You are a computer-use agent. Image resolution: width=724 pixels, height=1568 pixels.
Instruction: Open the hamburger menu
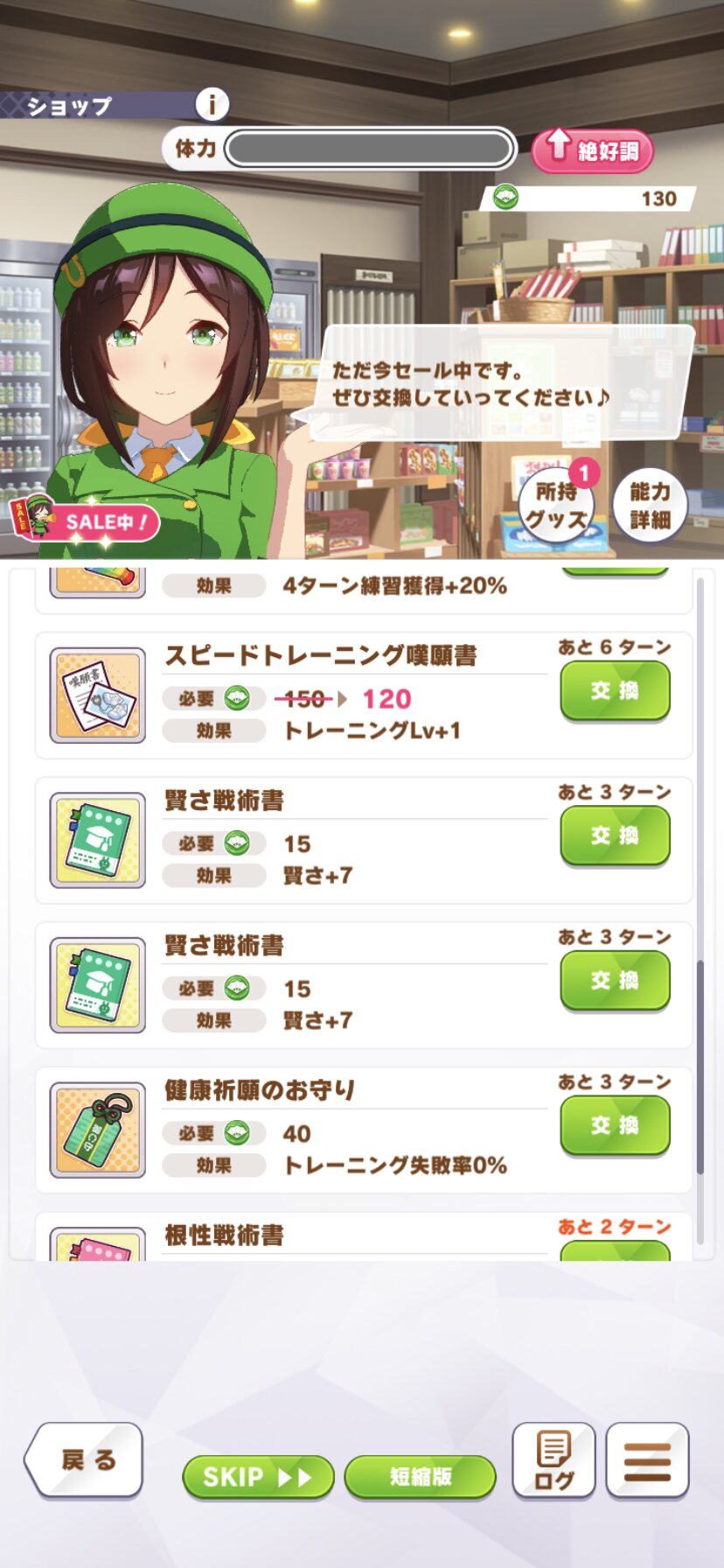point(647,1459)
